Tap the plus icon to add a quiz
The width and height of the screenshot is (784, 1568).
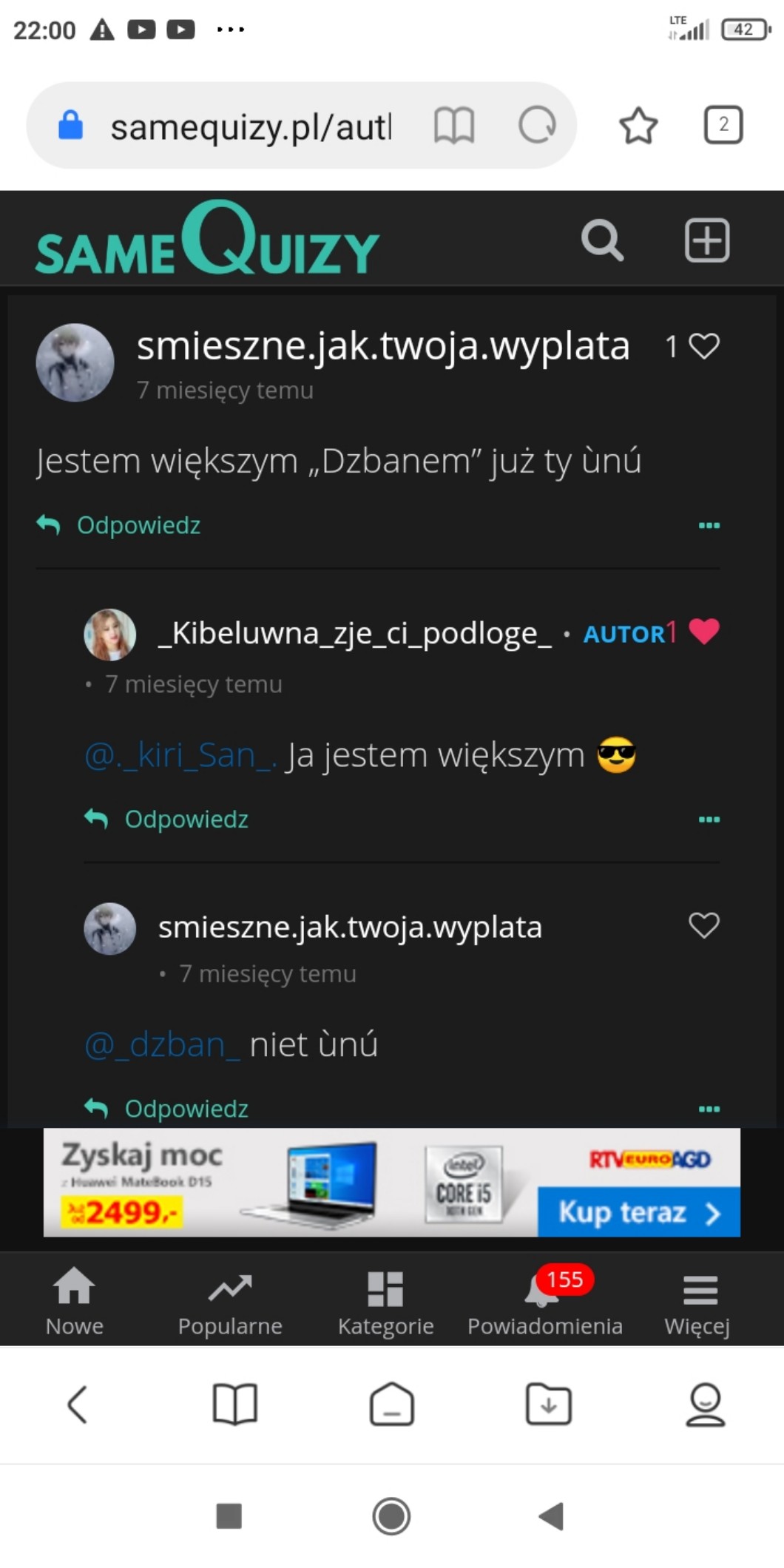point(706,240)
